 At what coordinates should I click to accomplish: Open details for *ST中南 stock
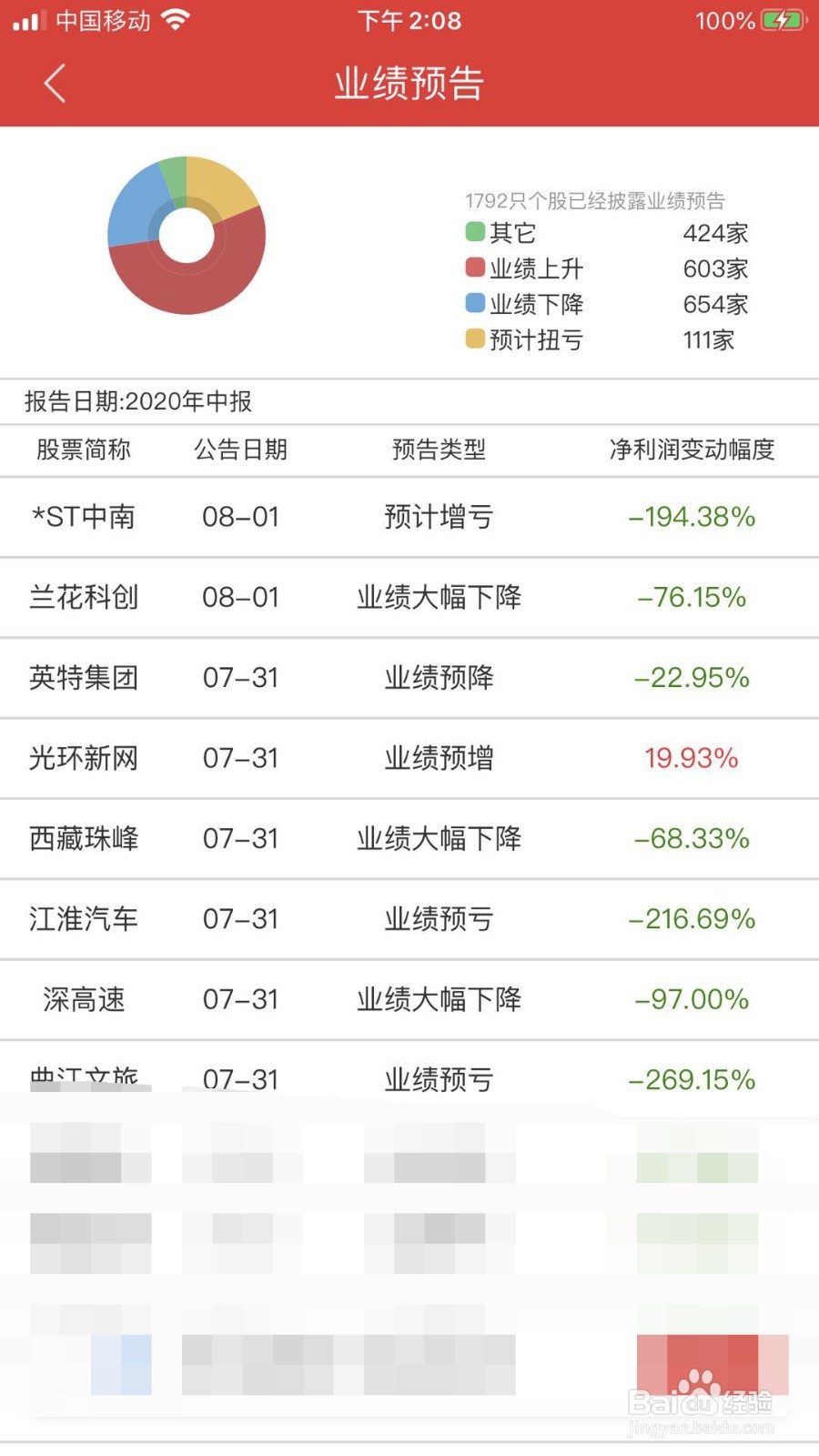coord(83,517)
